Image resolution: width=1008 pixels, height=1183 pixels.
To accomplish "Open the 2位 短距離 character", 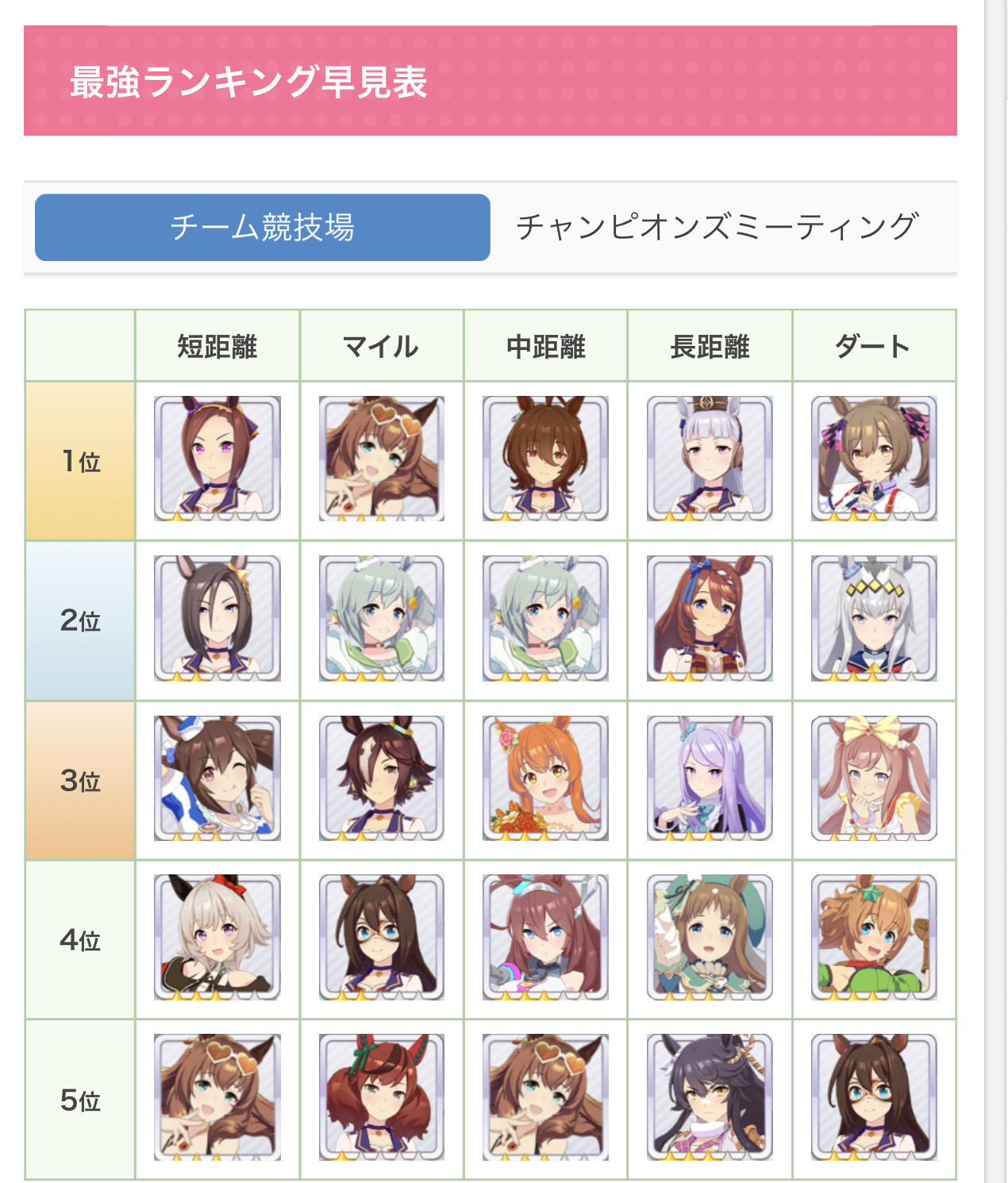I will coord(217,618).
